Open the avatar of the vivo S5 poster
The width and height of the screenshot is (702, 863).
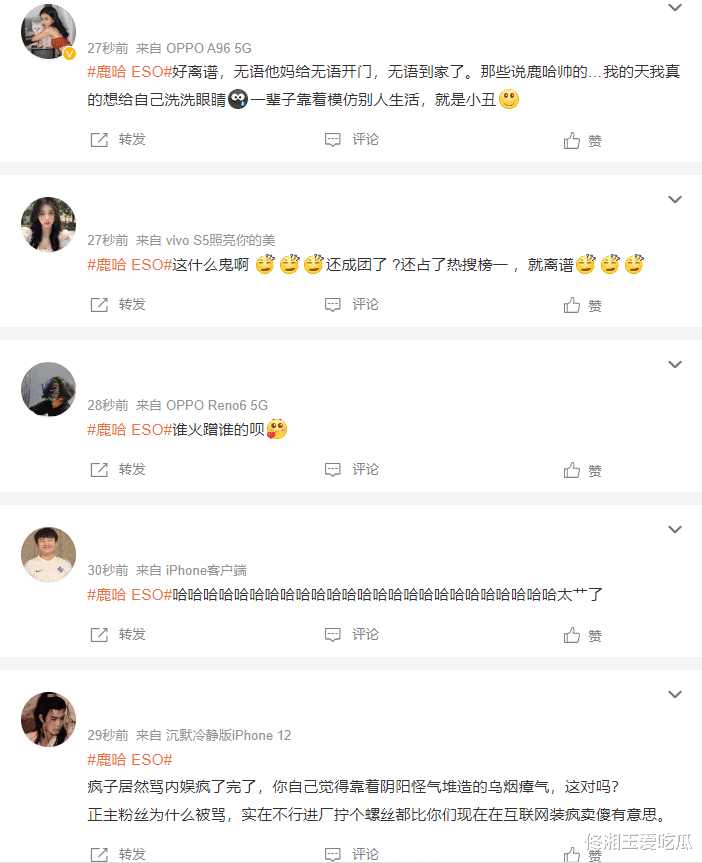coord(48,224)
